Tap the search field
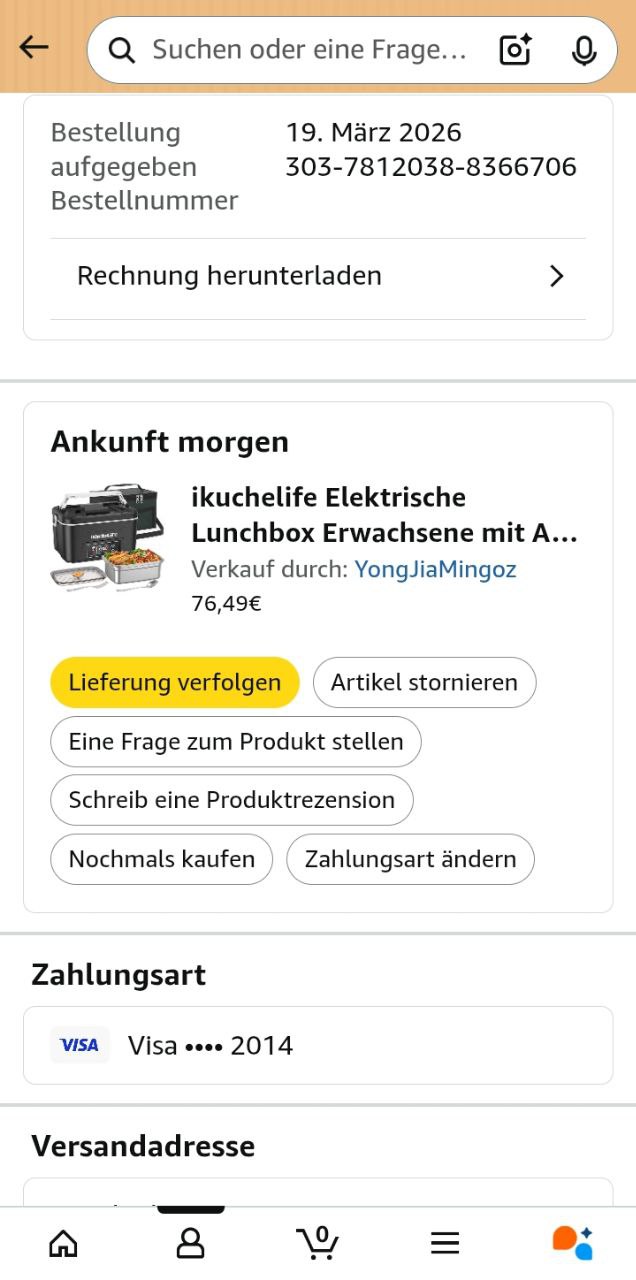This screenshot has width=636, height=1280. click(308, 50)
